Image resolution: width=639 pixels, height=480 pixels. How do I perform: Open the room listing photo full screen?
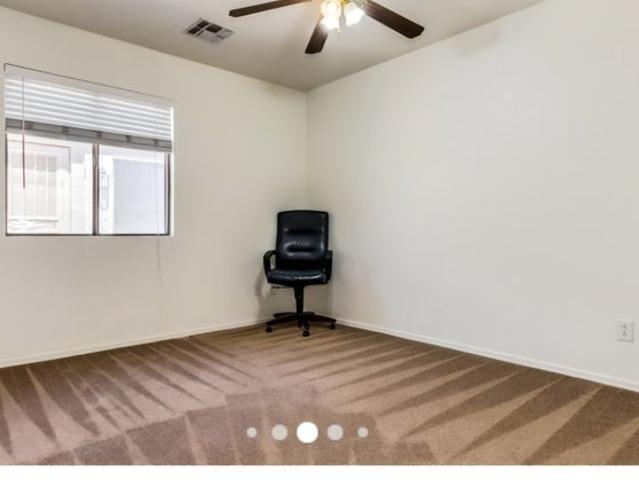[319, 220]
